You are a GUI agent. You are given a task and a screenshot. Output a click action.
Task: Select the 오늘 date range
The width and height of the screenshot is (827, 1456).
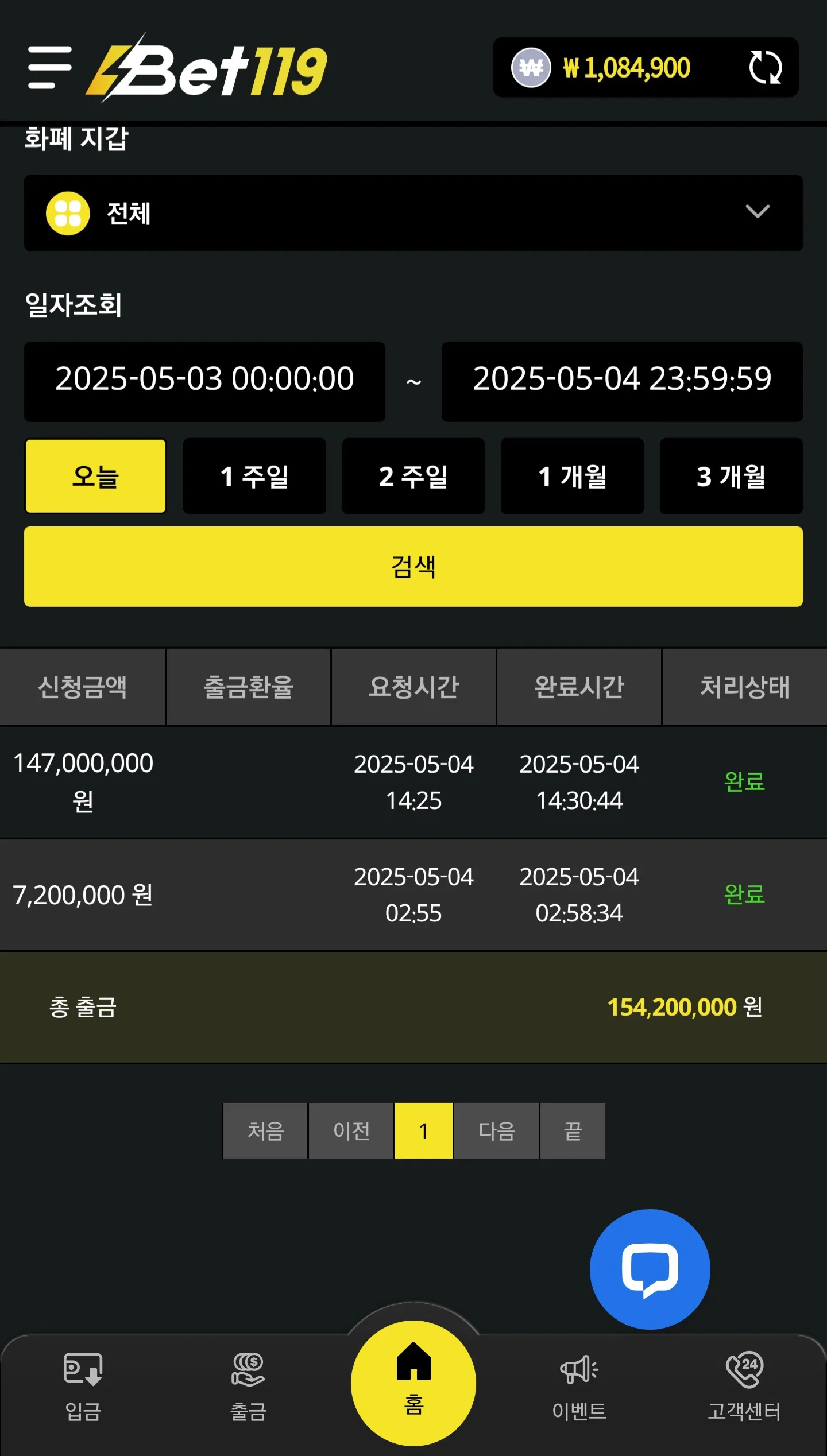pos(96,476)
